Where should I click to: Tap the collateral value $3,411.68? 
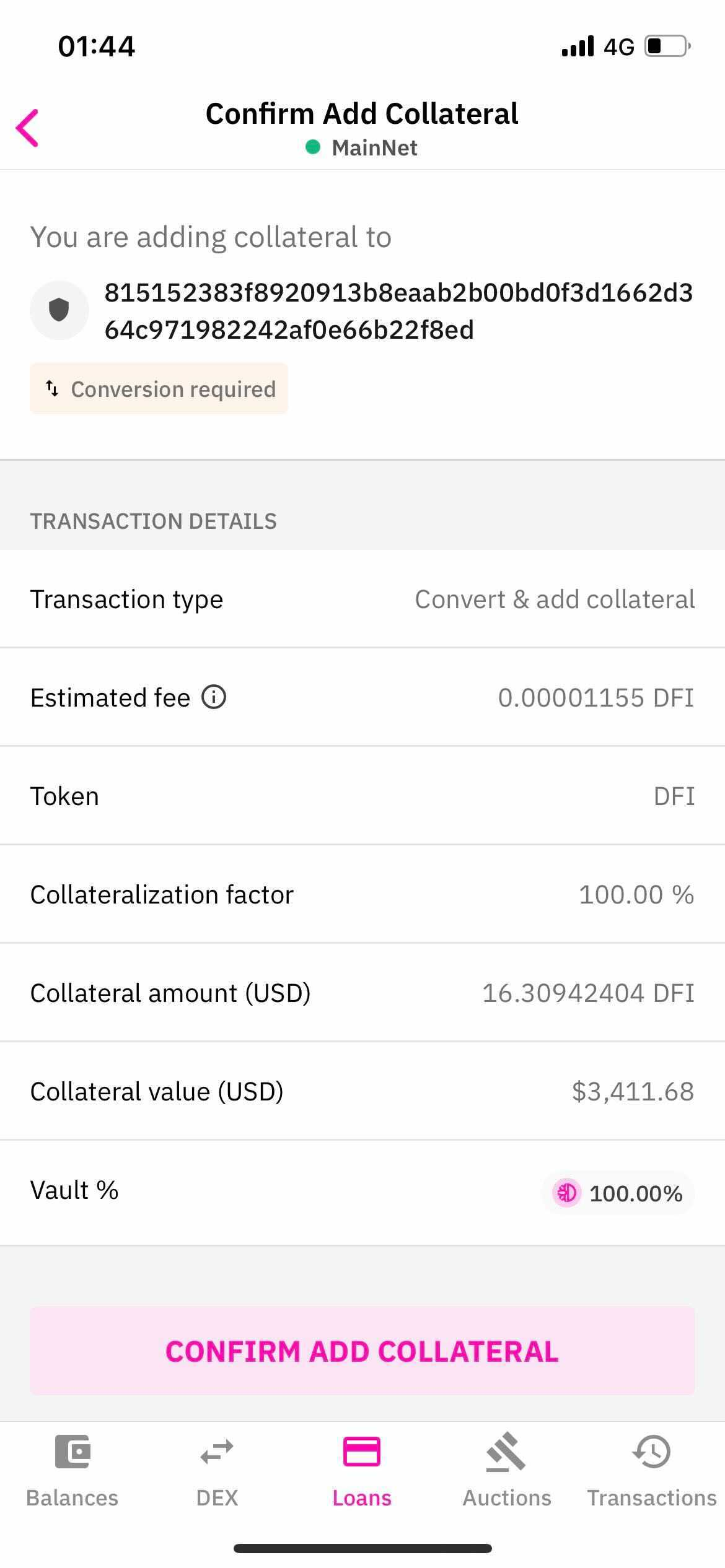(x=633, y=1091)
